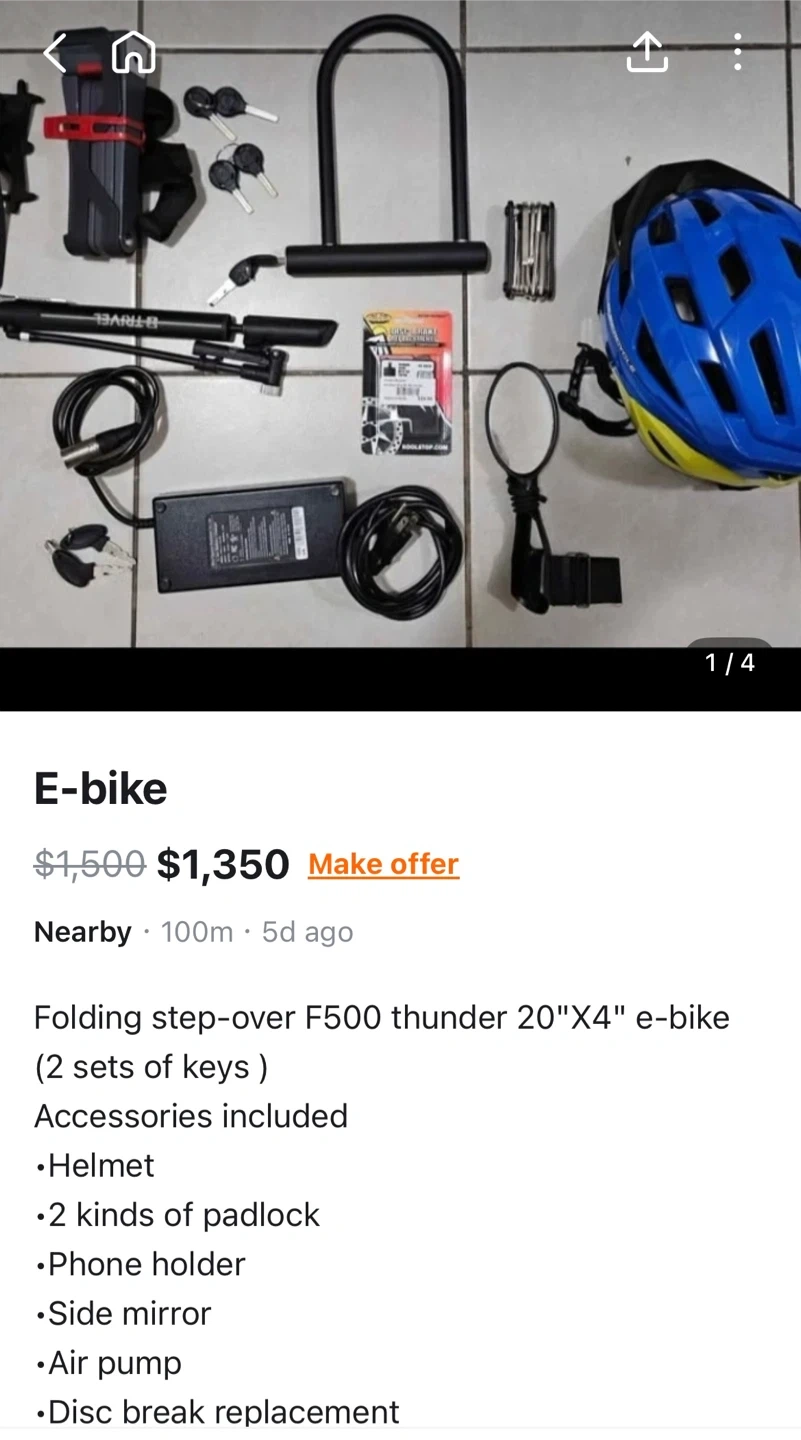Return to the marketplace home
This screenshot has width=801, height=1440.
coord(134,52)
